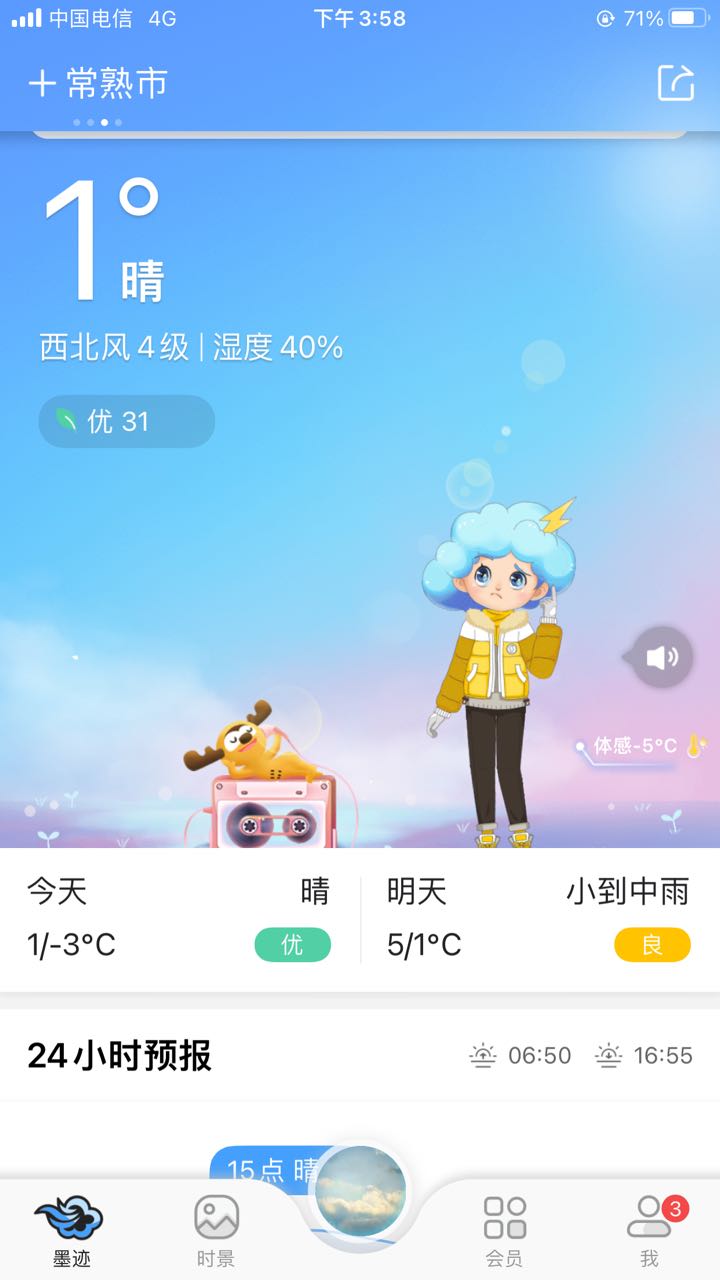Screen dimensions: 720x1280
Task: Tap the 常熟市 city name
Action: (x=117, y=83)
